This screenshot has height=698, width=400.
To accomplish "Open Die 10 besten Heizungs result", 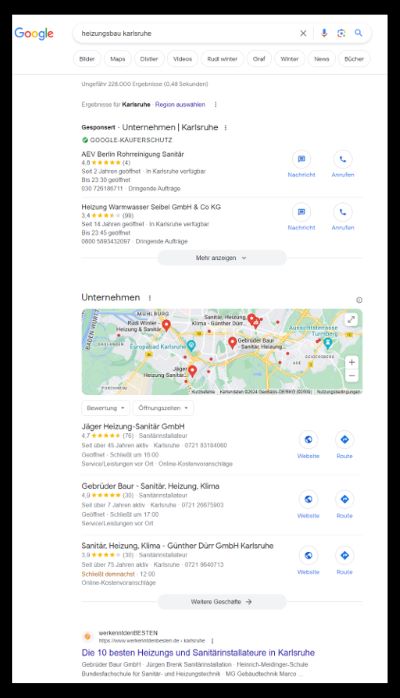I will pyautogui.click(x=198, y=653).
